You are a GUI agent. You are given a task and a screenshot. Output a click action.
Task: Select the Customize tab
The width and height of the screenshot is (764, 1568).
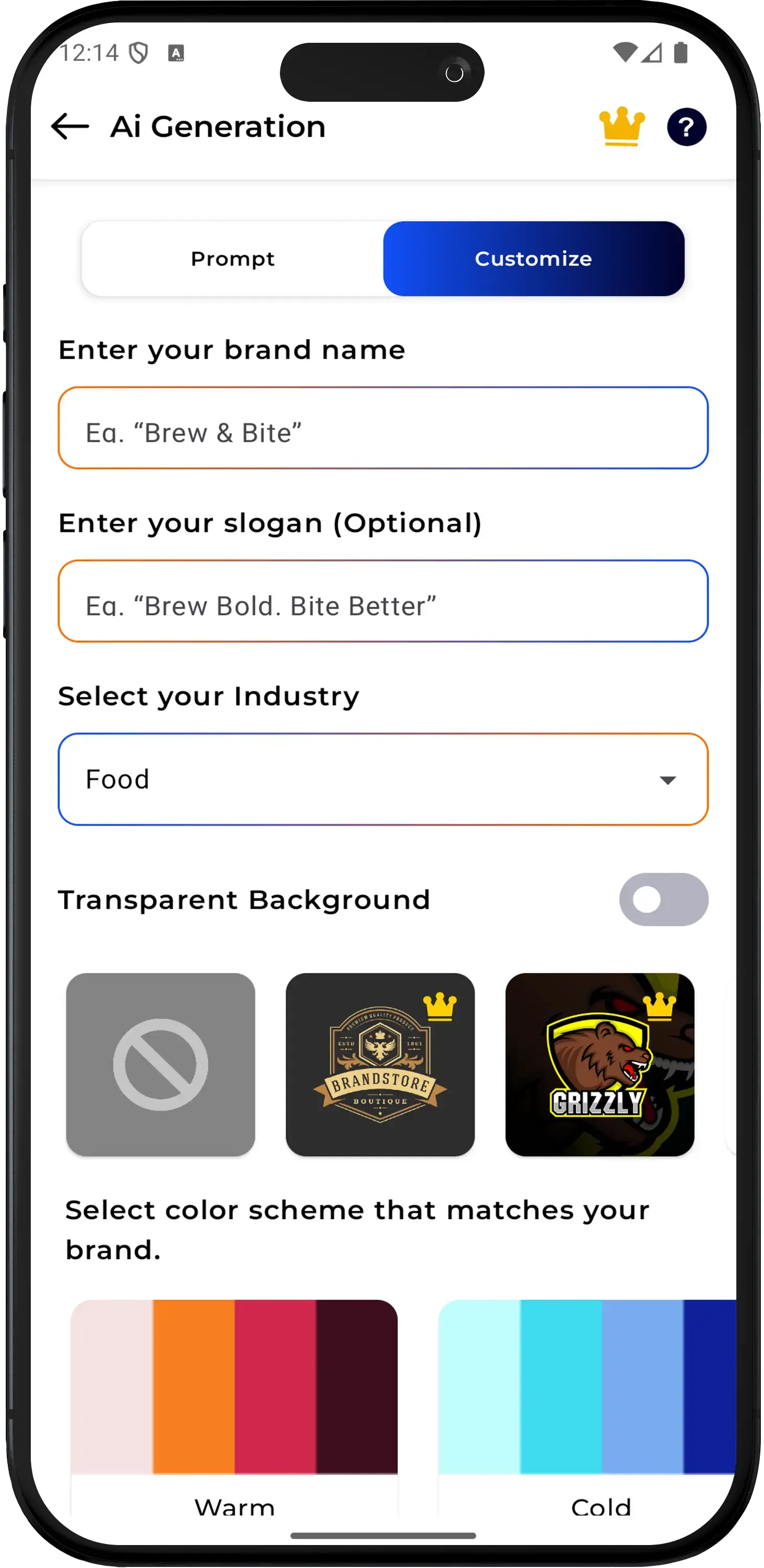click(x=533, y=259)
